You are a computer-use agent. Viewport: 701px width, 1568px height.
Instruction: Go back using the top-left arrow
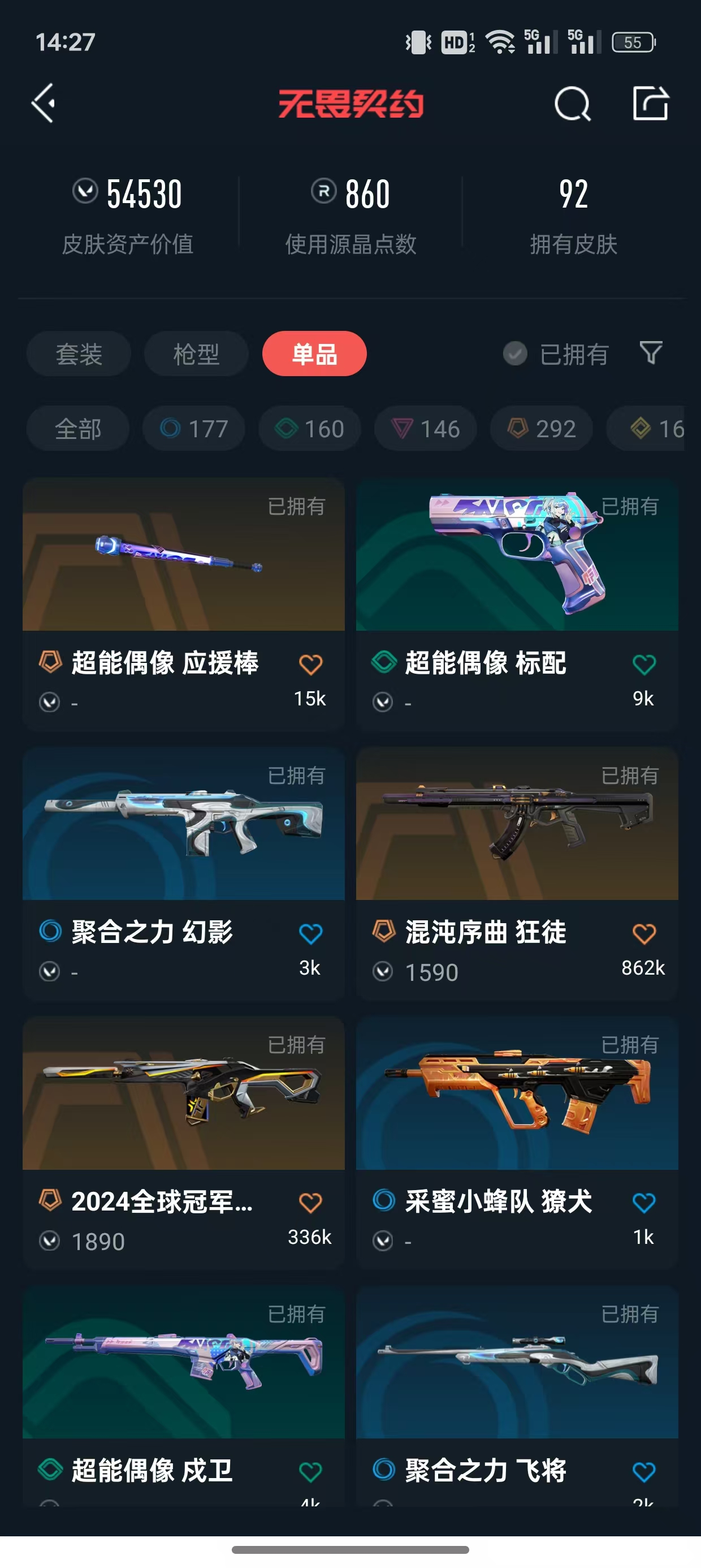pos(44,103)
